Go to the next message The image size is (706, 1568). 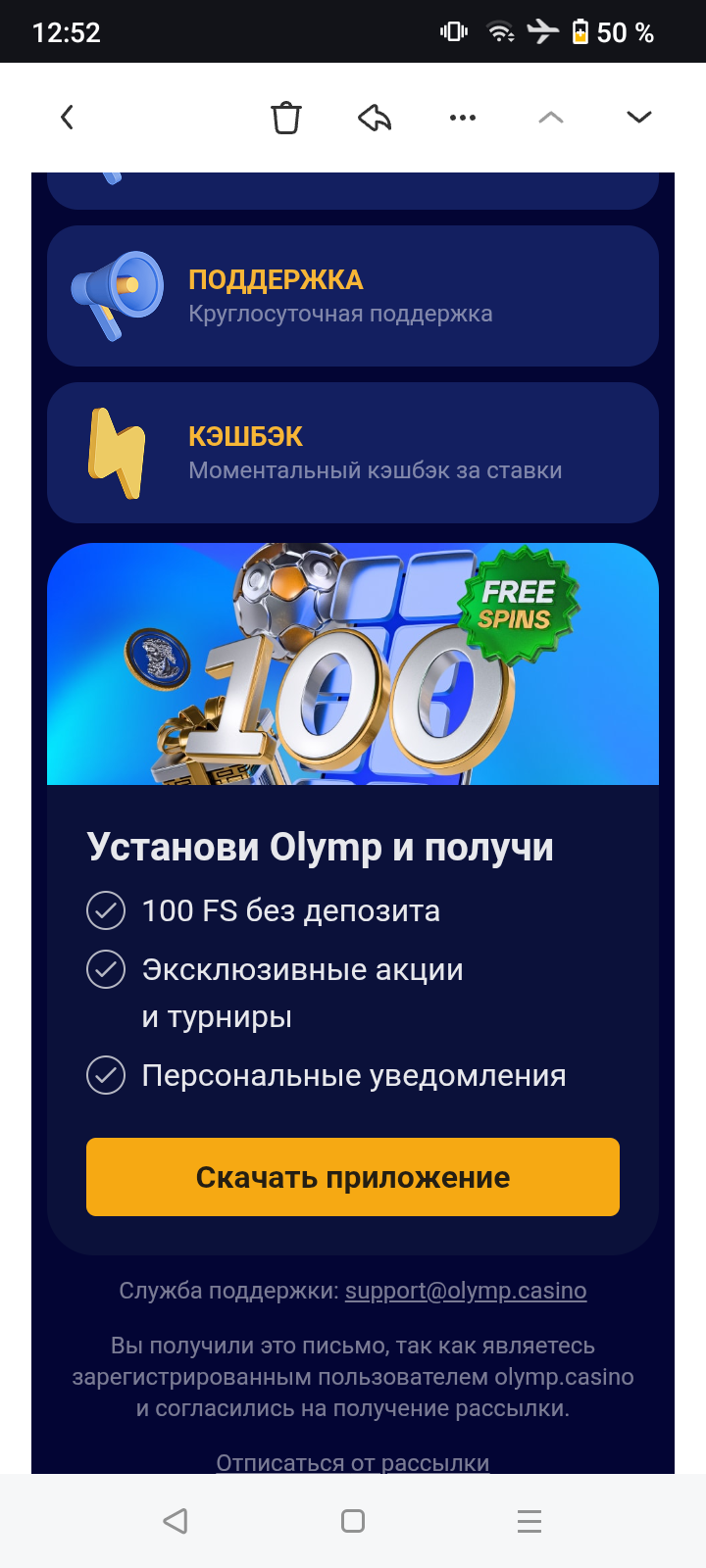coord(638,118)
